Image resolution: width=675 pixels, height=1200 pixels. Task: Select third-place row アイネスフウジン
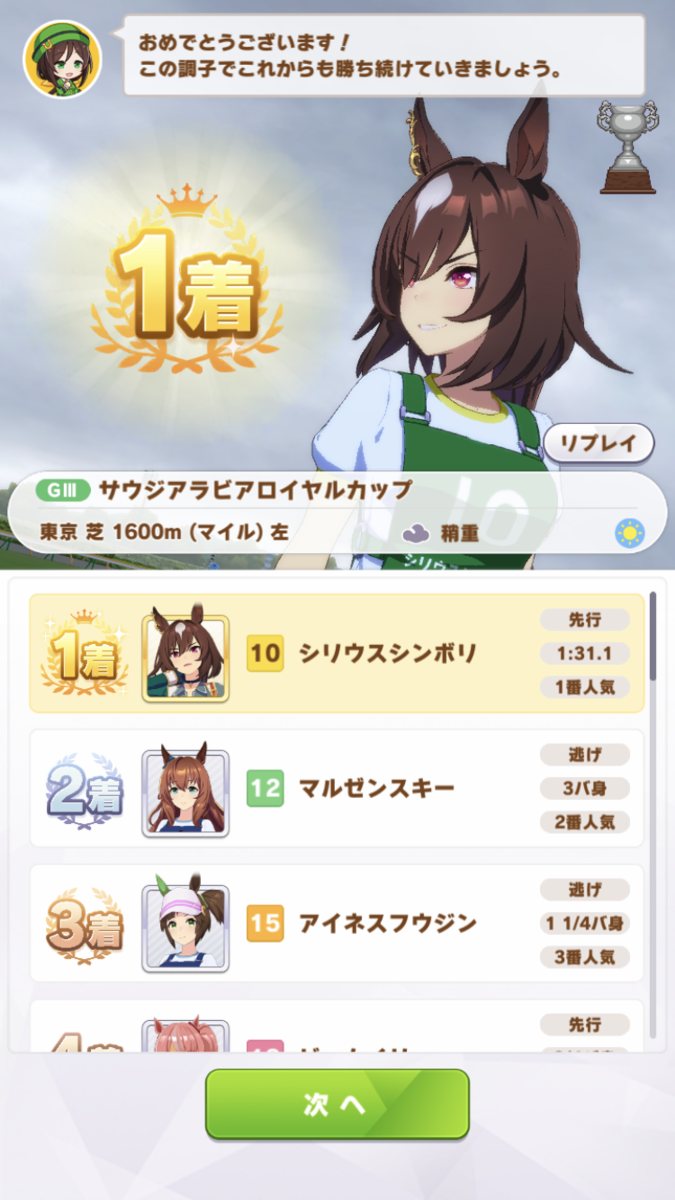pyautogui.click(x=337, y=924)
